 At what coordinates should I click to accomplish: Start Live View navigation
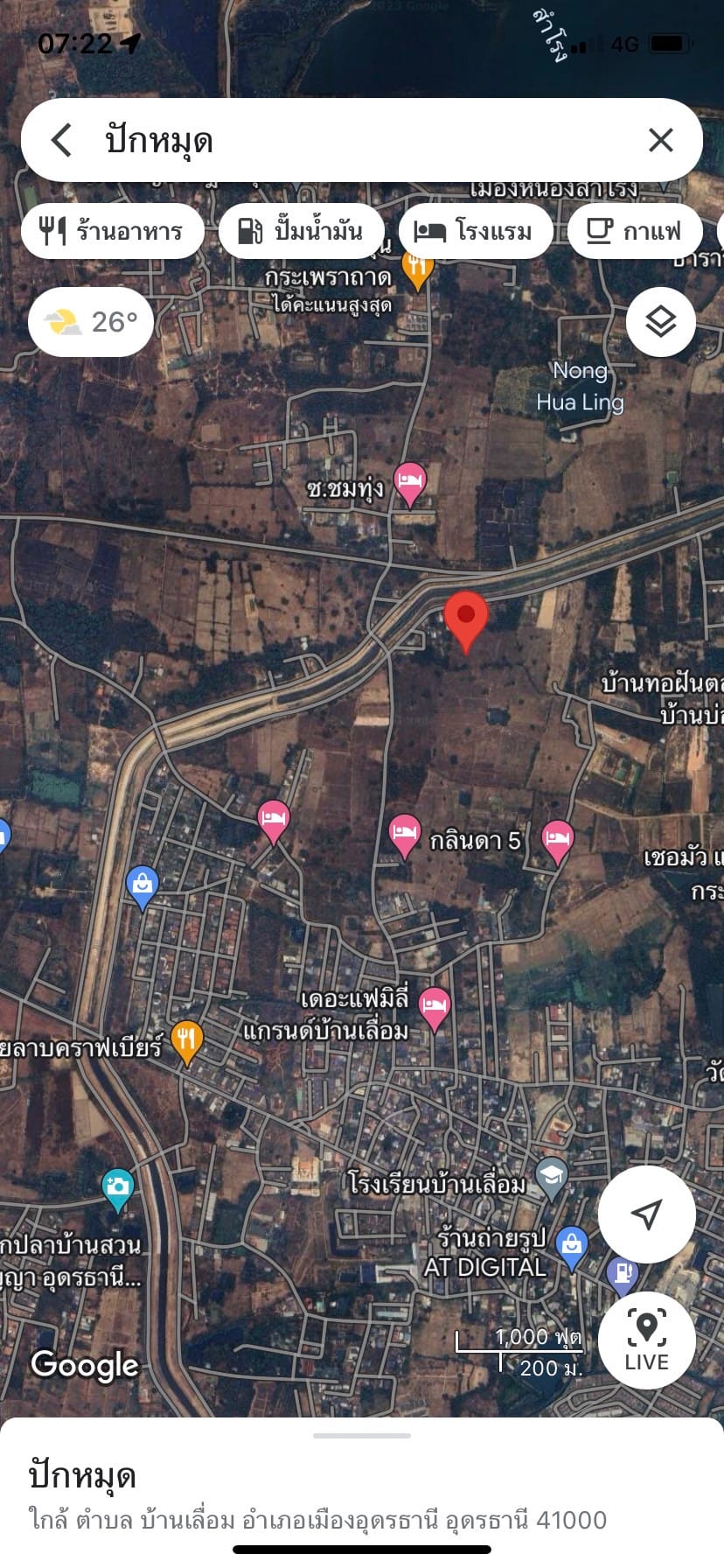tap(647, 1340)
